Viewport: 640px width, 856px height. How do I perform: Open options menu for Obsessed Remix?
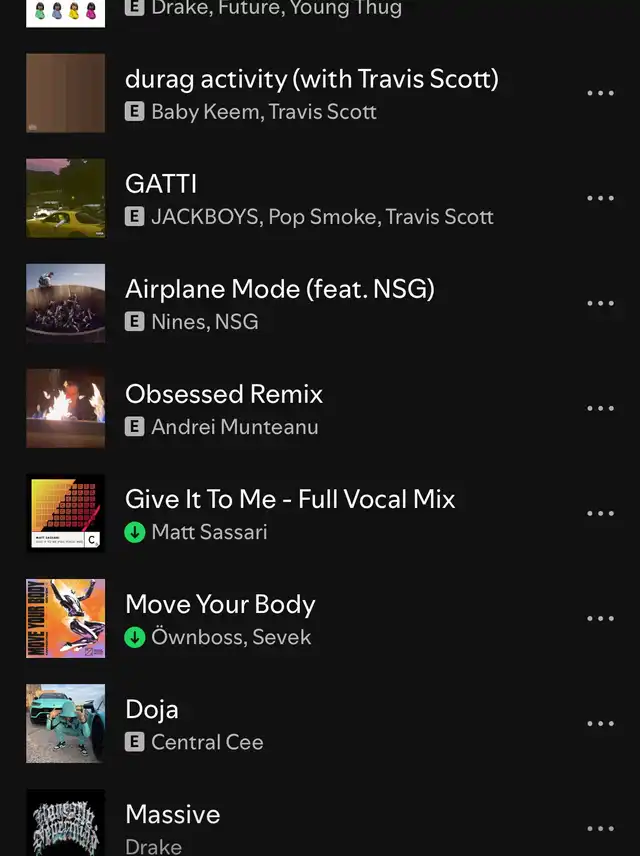point(600,408)
